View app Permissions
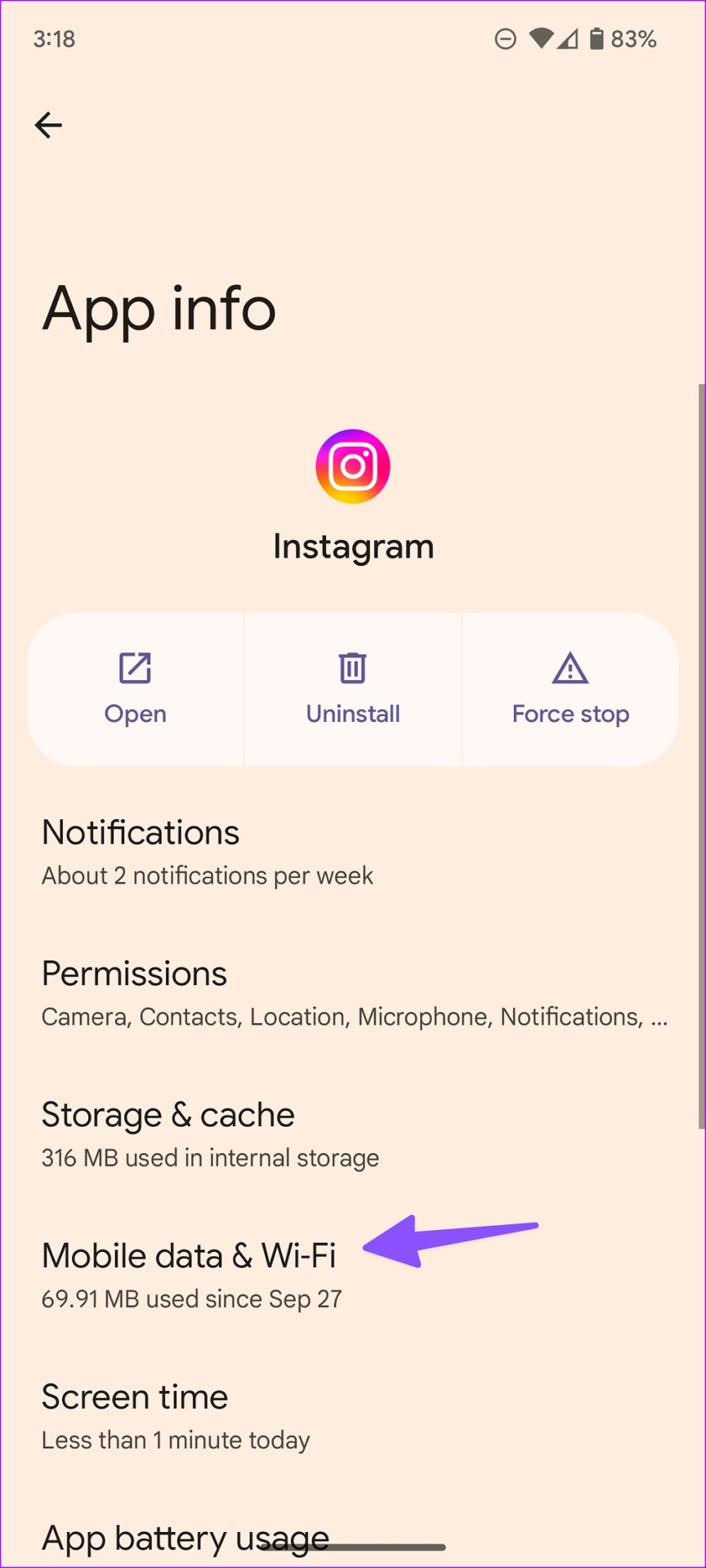The width and height of the screenshot is (706, 1568). [x=353, y=994]
